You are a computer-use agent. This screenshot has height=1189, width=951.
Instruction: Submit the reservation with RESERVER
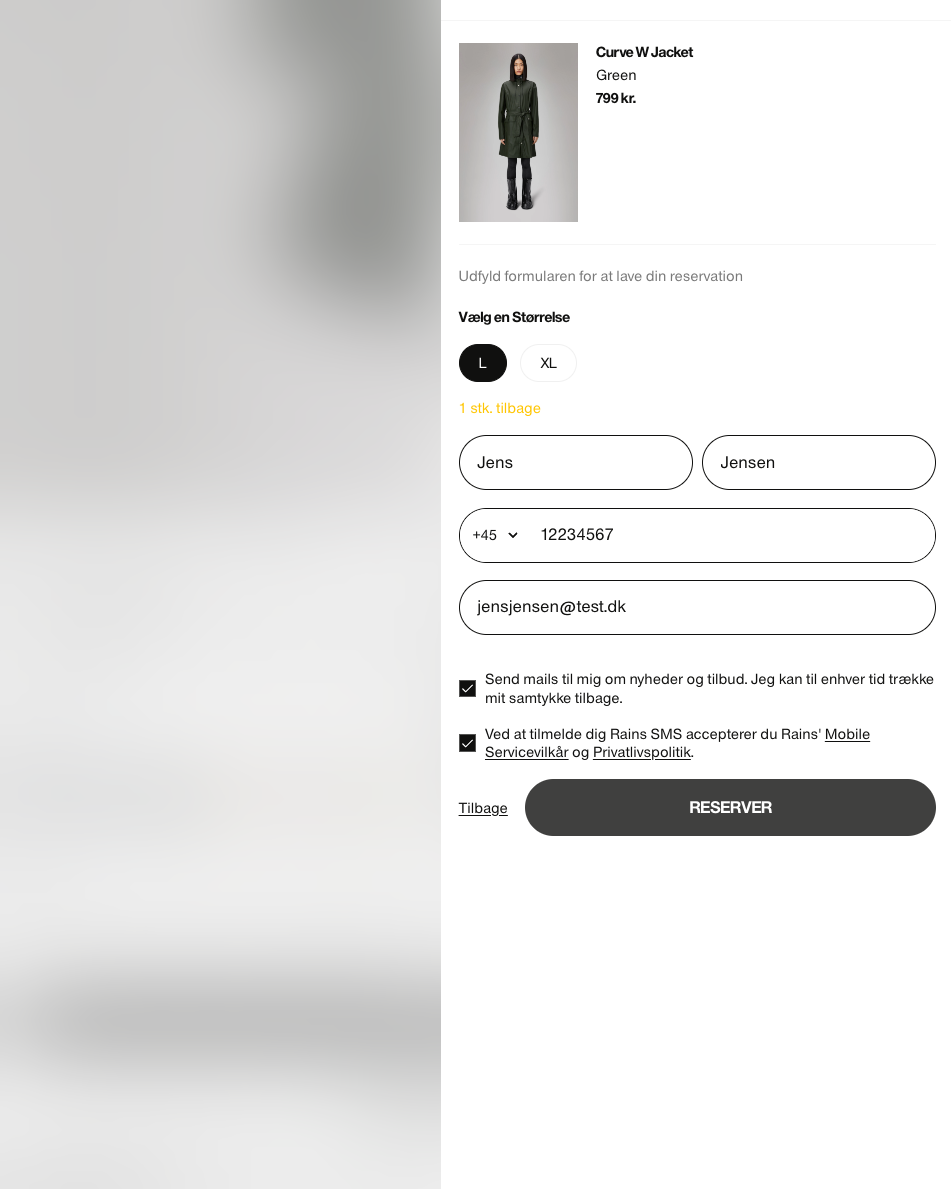[730, 807]
